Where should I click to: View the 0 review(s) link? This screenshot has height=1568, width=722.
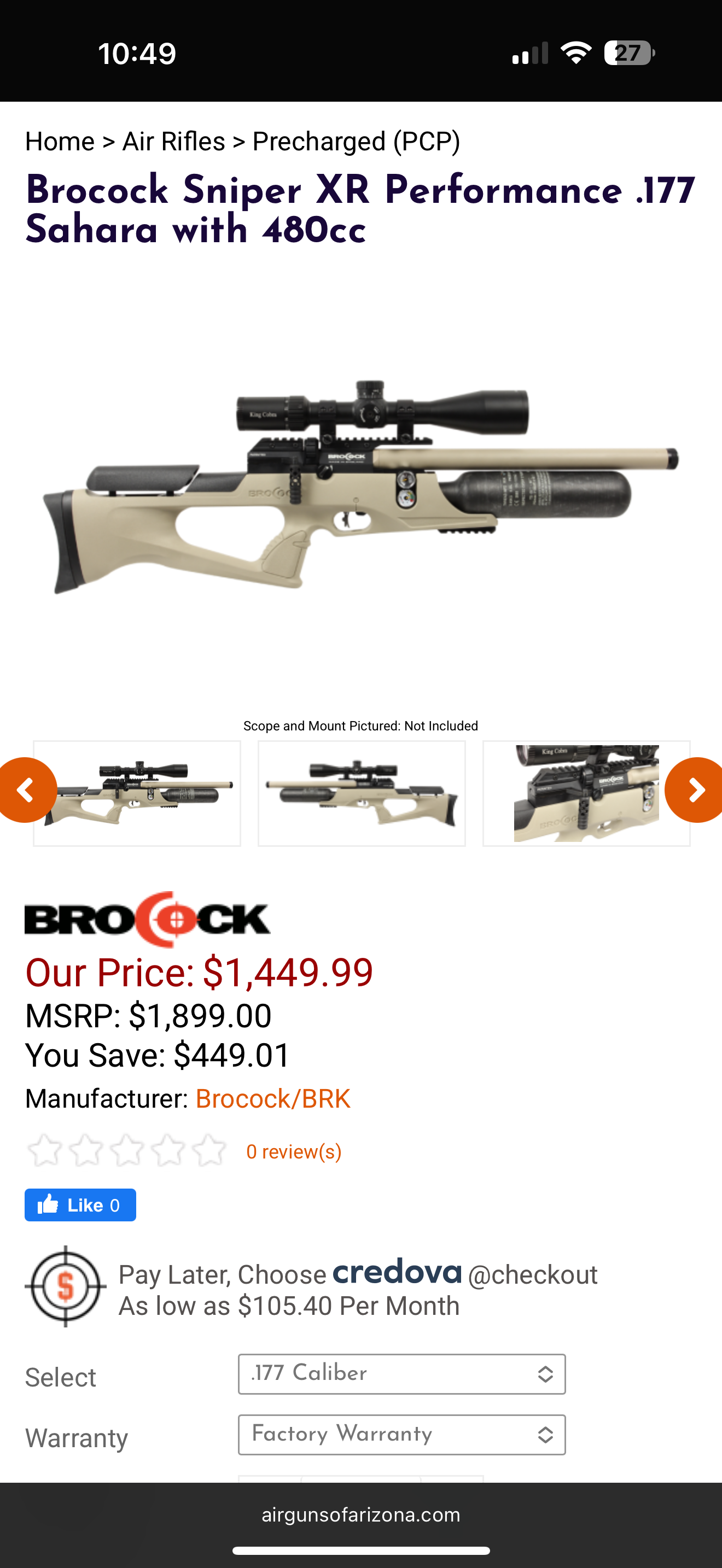(x=293, y=1151)
